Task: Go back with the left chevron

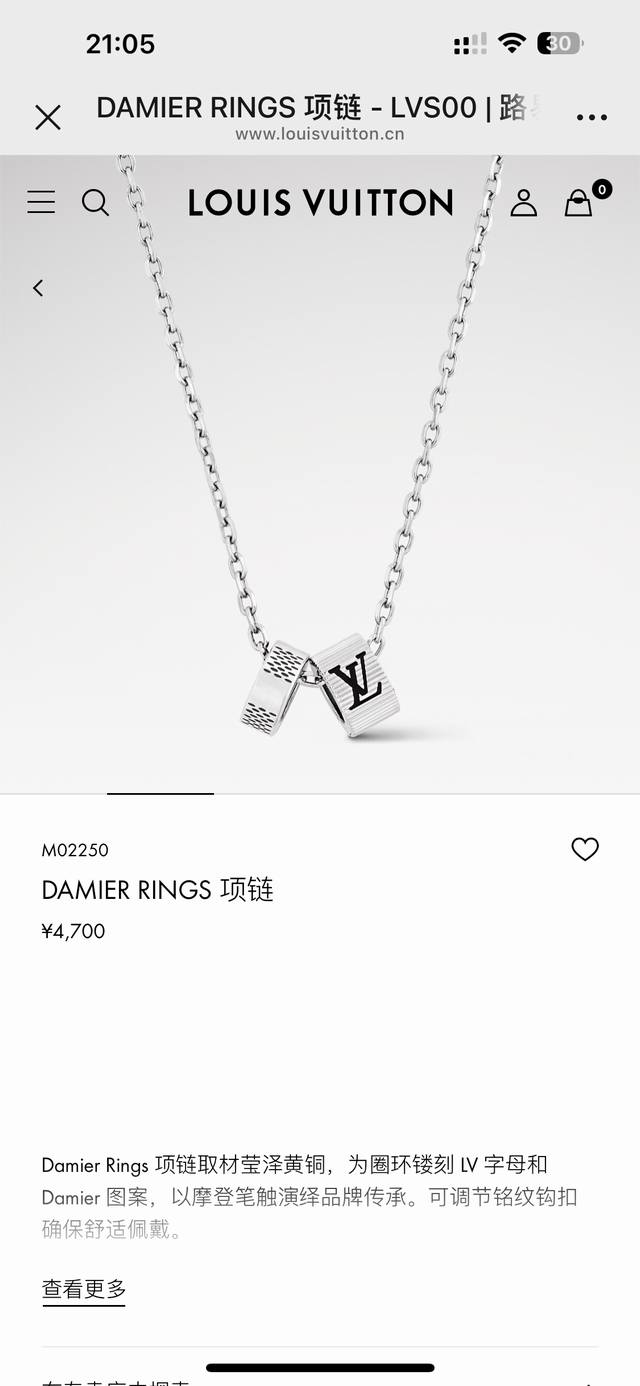Action: pos(38,288)
